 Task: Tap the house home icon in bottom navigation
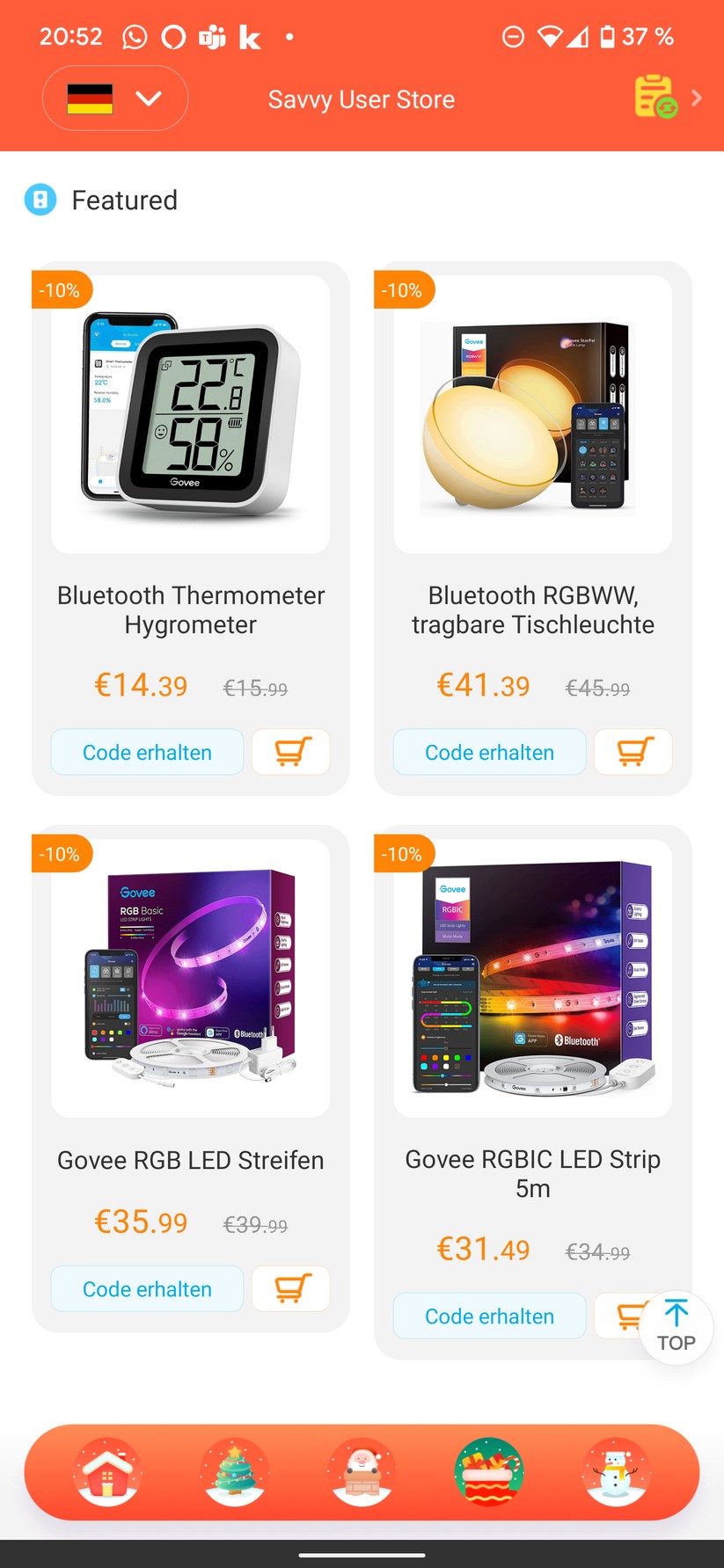point(106,1473)
